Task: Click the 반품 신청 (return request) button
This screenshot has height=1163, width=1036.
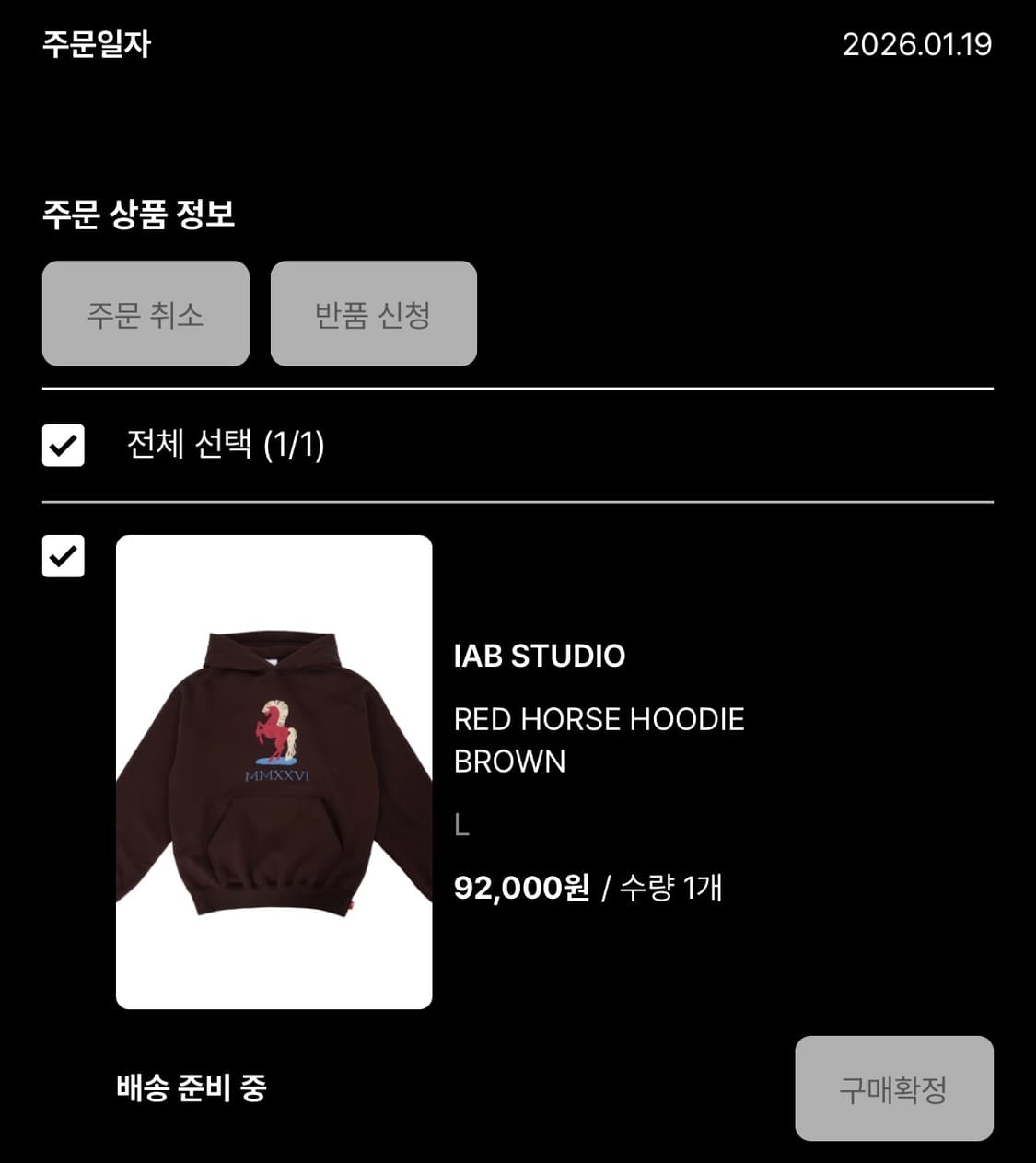Action: pyautogui.click(x=373, y=313)
